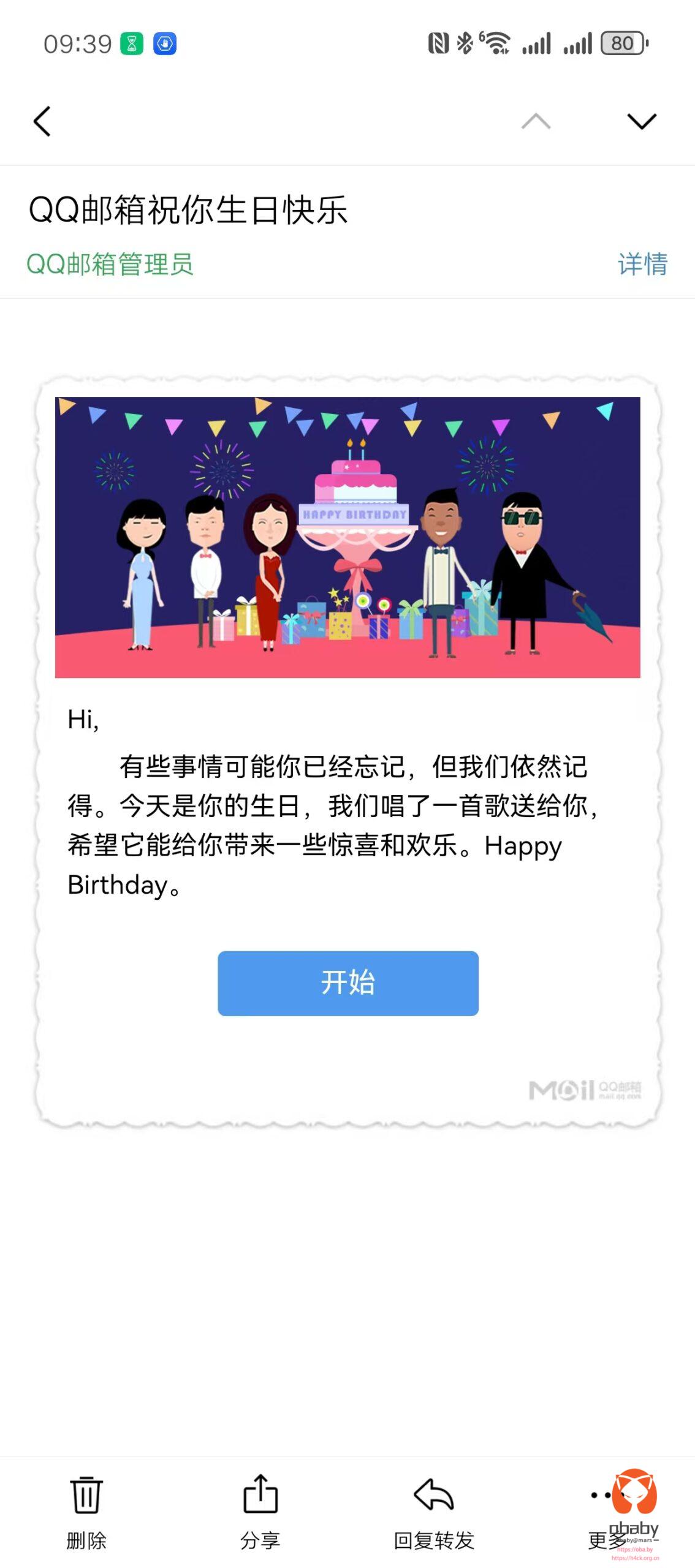The width and height of the screenshot is (695, 1568).
Task: Delete this email with 删除
Action: pyautogui.click(x=86, y=1512)
